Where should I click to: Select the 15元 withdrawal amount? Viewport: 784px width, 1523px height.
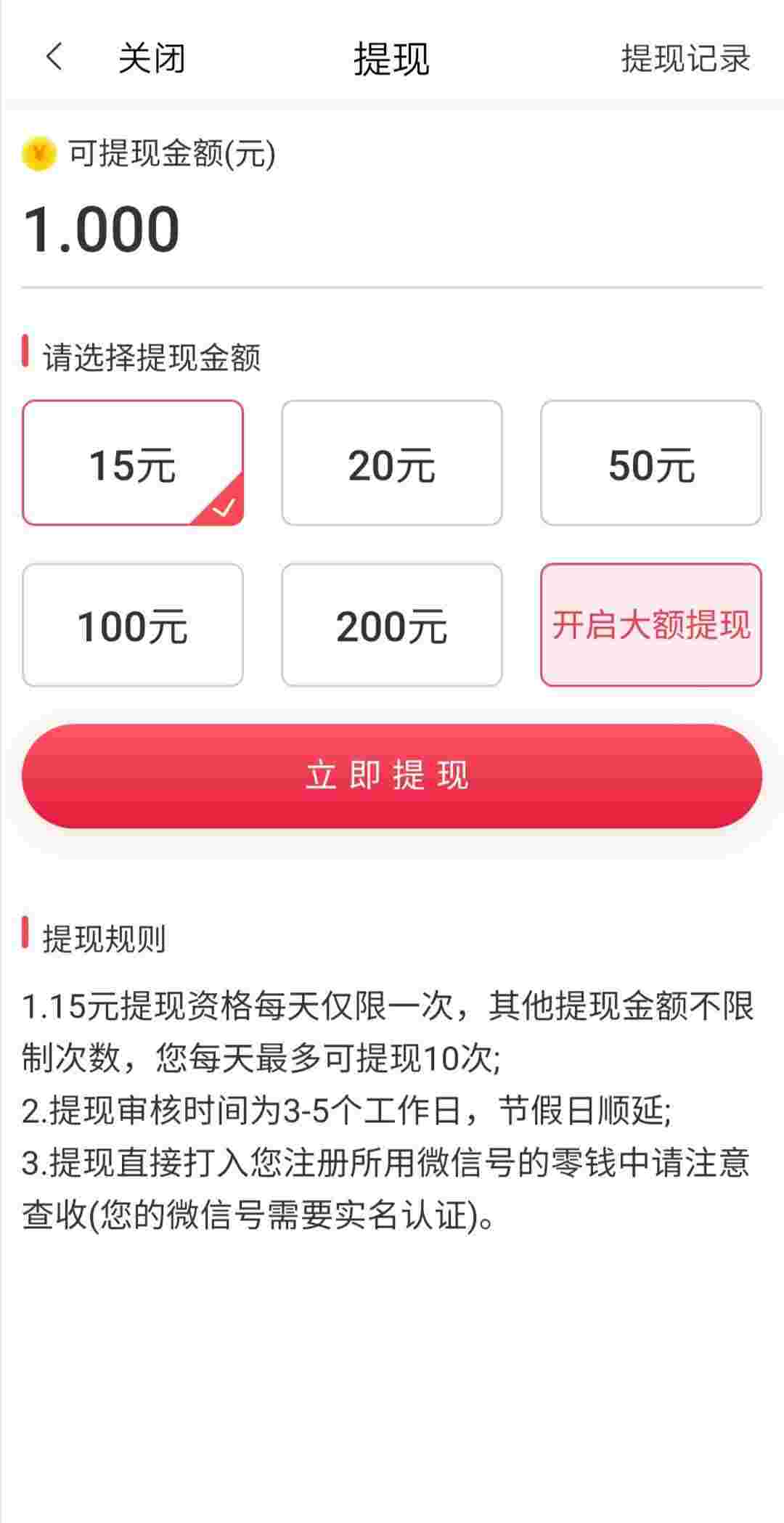coord(133,463)
